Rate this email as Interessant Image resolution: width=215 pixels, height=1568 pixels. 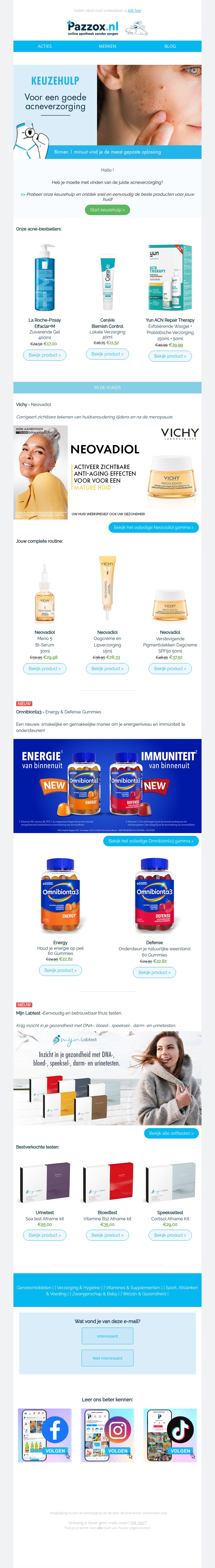tap(107, 1336)
